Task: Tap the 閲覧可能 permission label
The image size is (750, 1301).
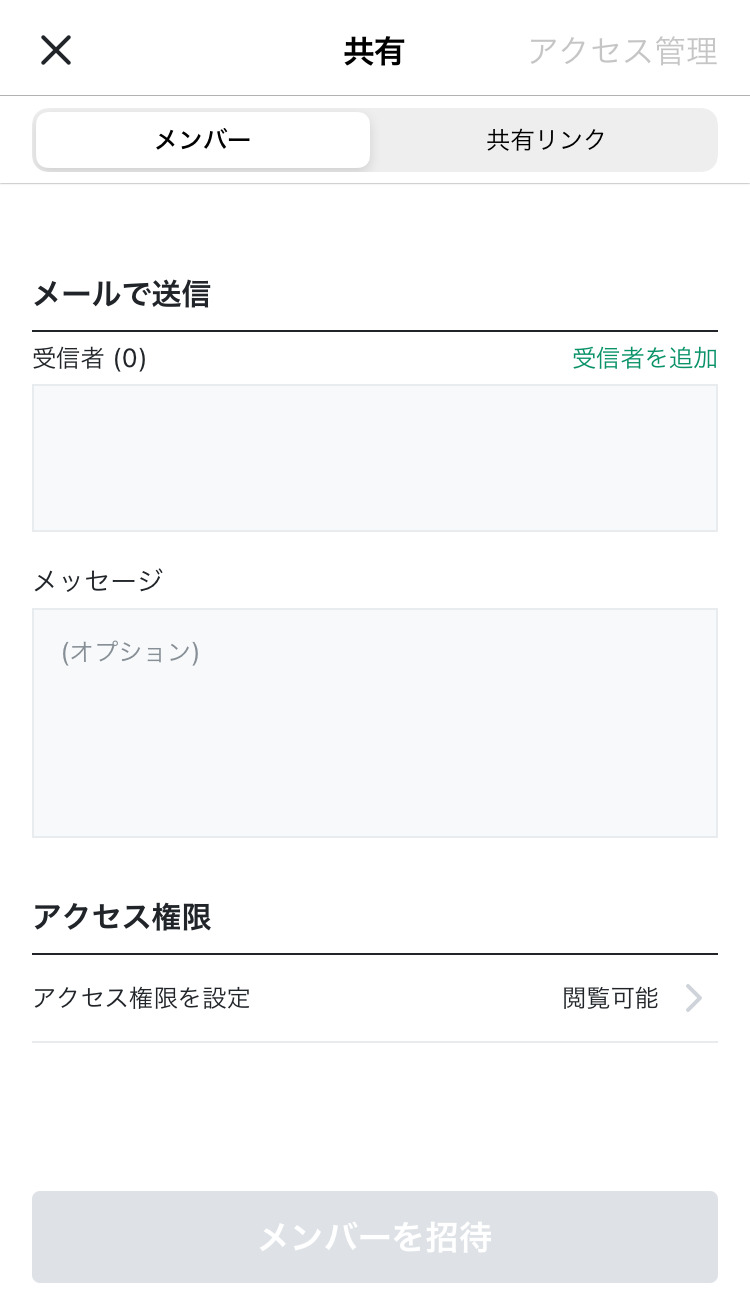Action: tap(610, 998)
